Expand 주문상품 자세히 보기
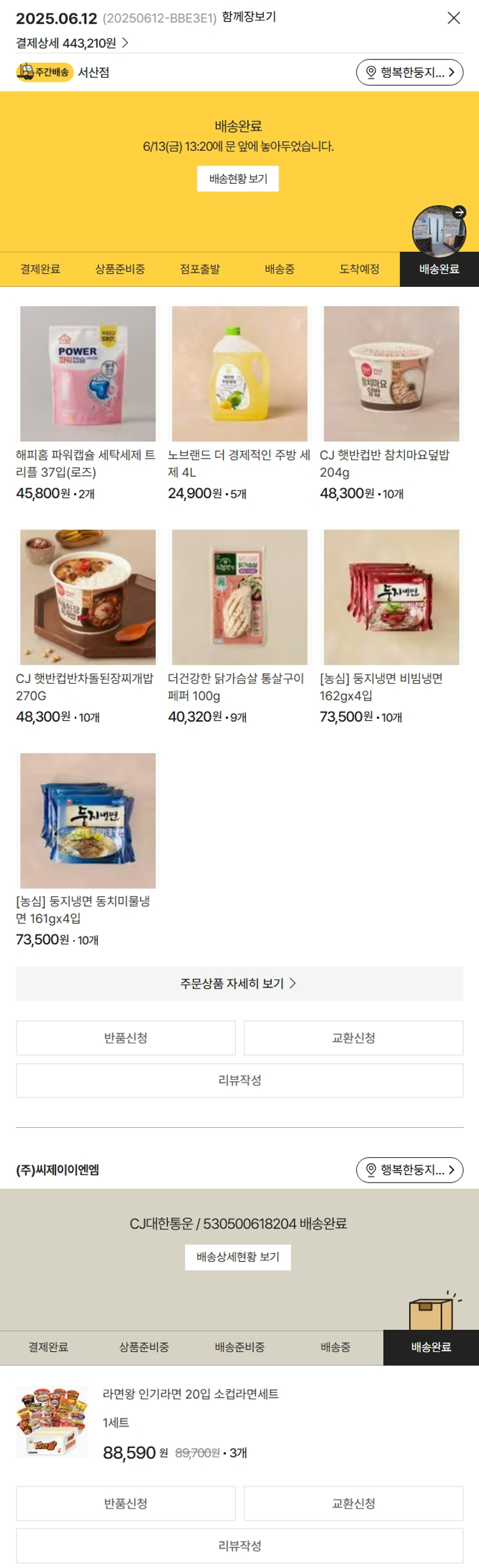The image size is (479, 1568). pos(240,983)
